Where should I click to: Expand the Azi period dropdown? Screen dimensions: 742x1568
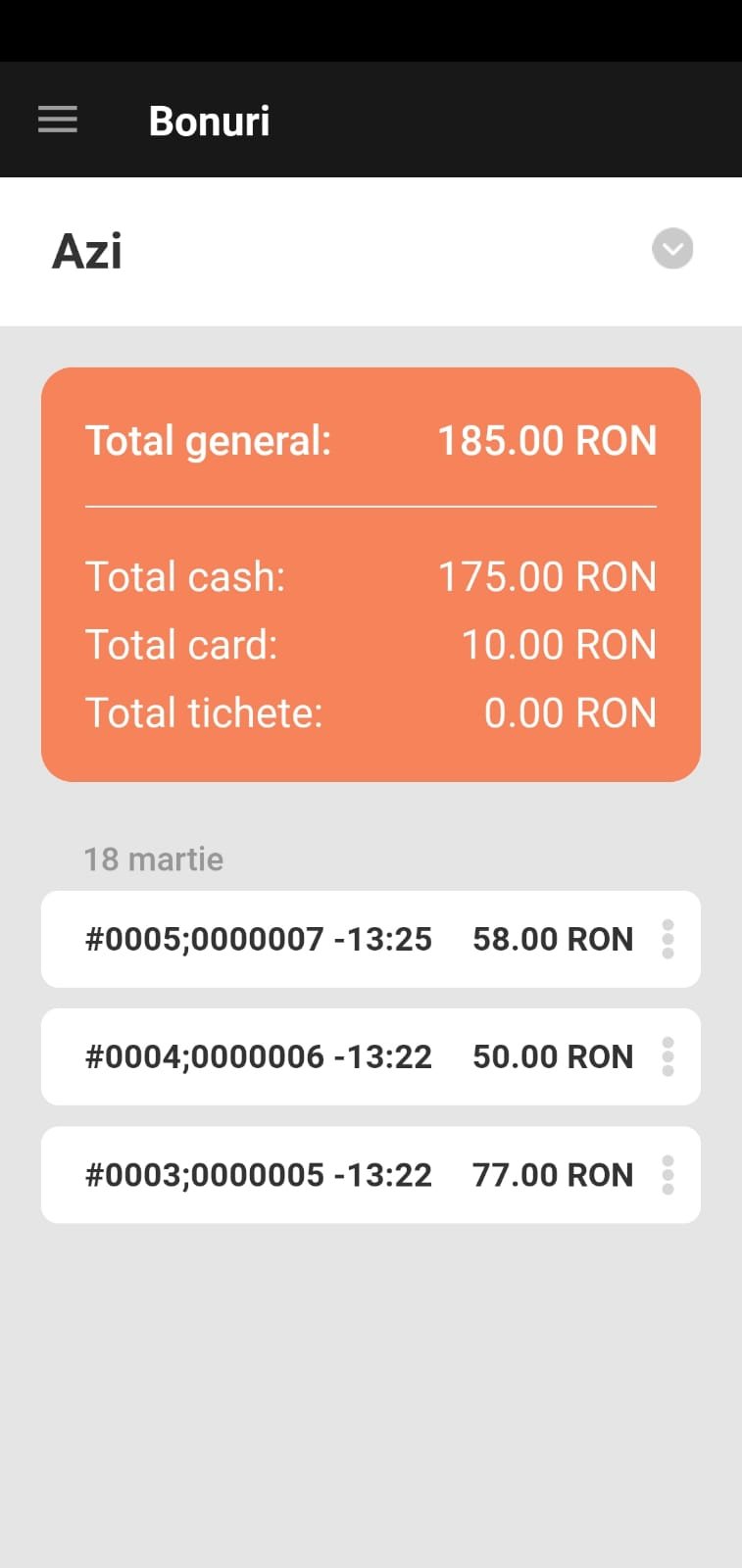672,249
